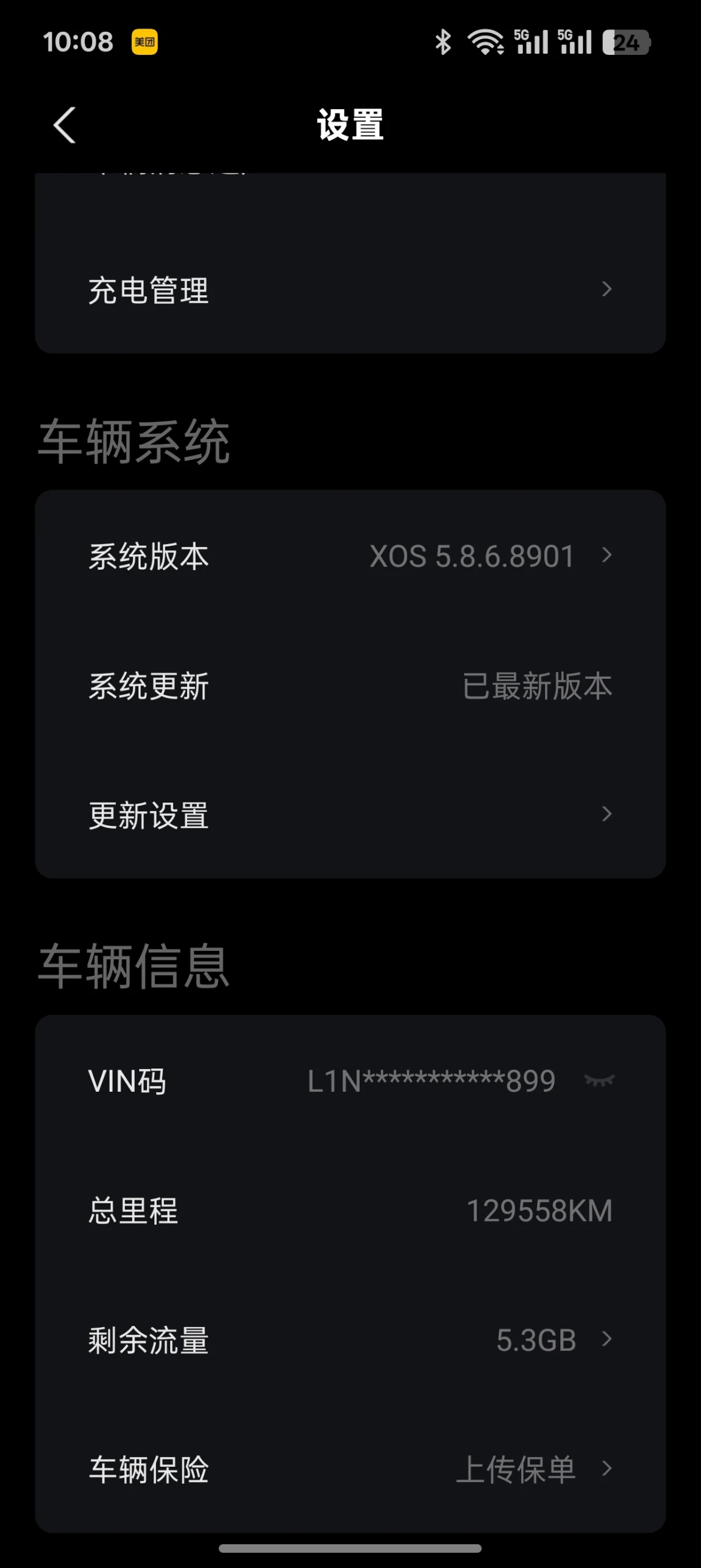Reveal the hidden VIN码 with eye icon
Viewport: 701px width, 1568px height.
[x=599, y=1081]
